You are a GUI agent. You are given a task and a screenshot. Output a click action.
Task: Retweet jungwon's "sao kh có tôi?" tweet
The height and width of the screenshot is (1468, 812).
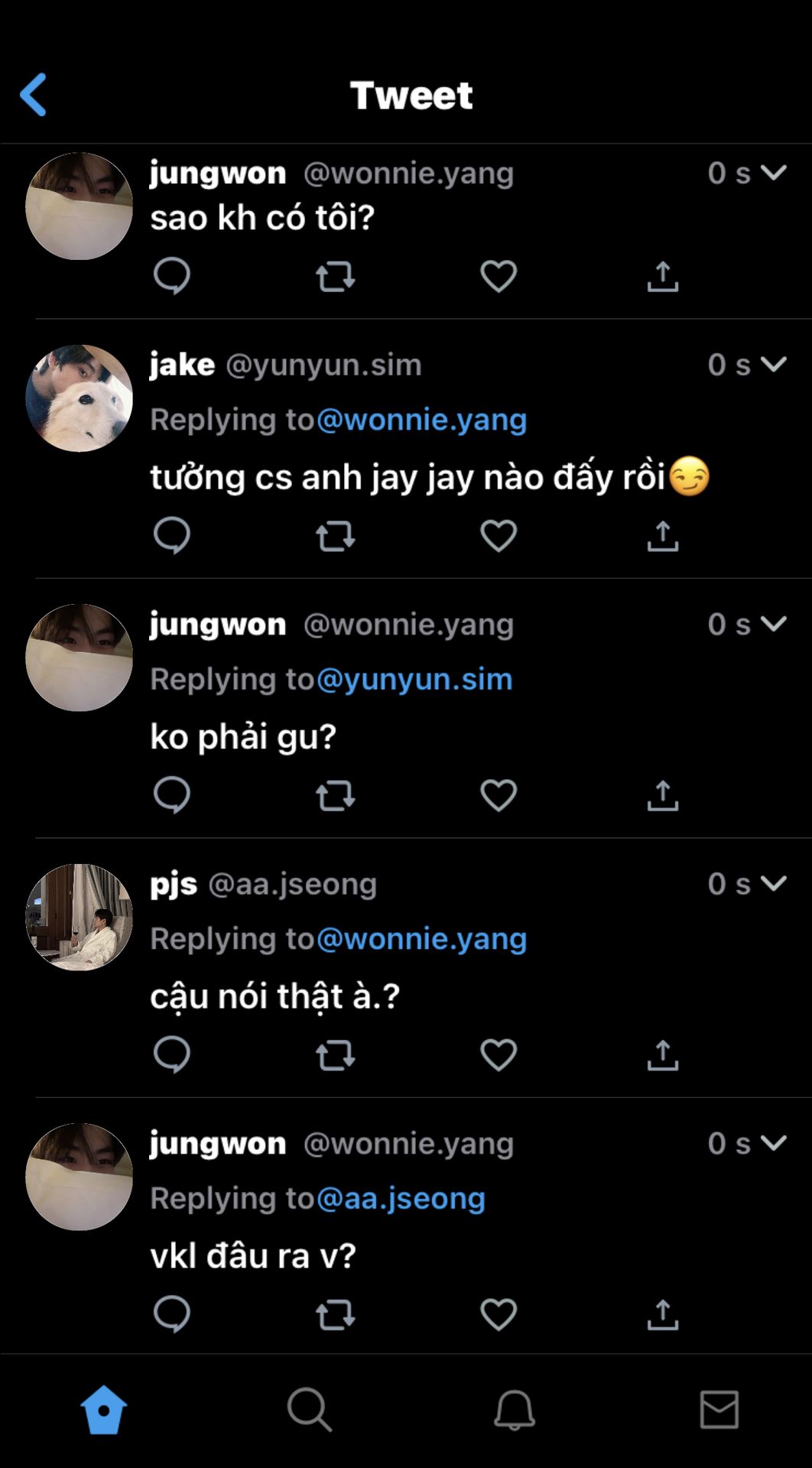[336, 276]
